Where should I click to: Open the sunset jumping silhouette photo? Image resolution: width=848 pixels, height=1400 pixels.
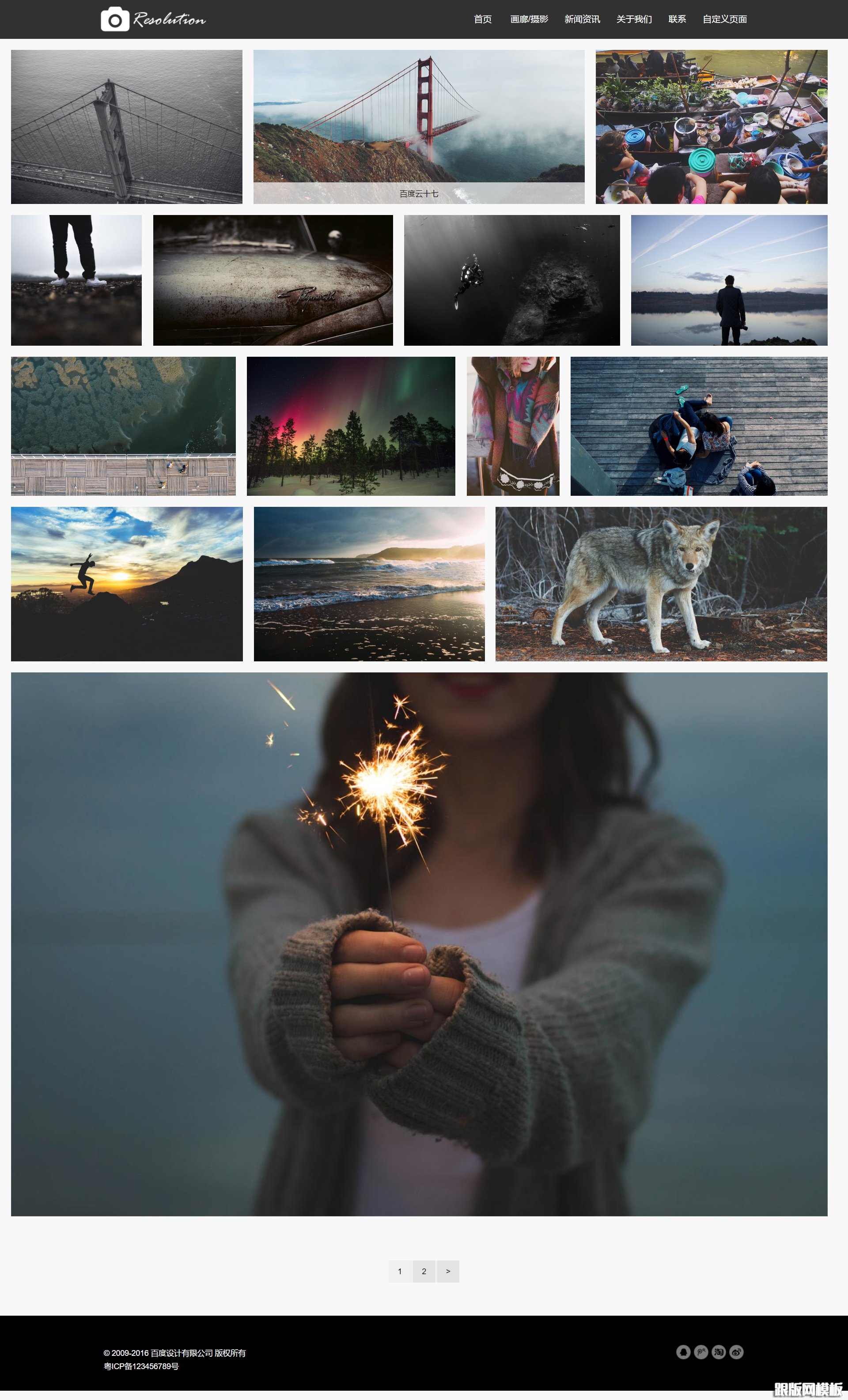click(x=127, y=584)
